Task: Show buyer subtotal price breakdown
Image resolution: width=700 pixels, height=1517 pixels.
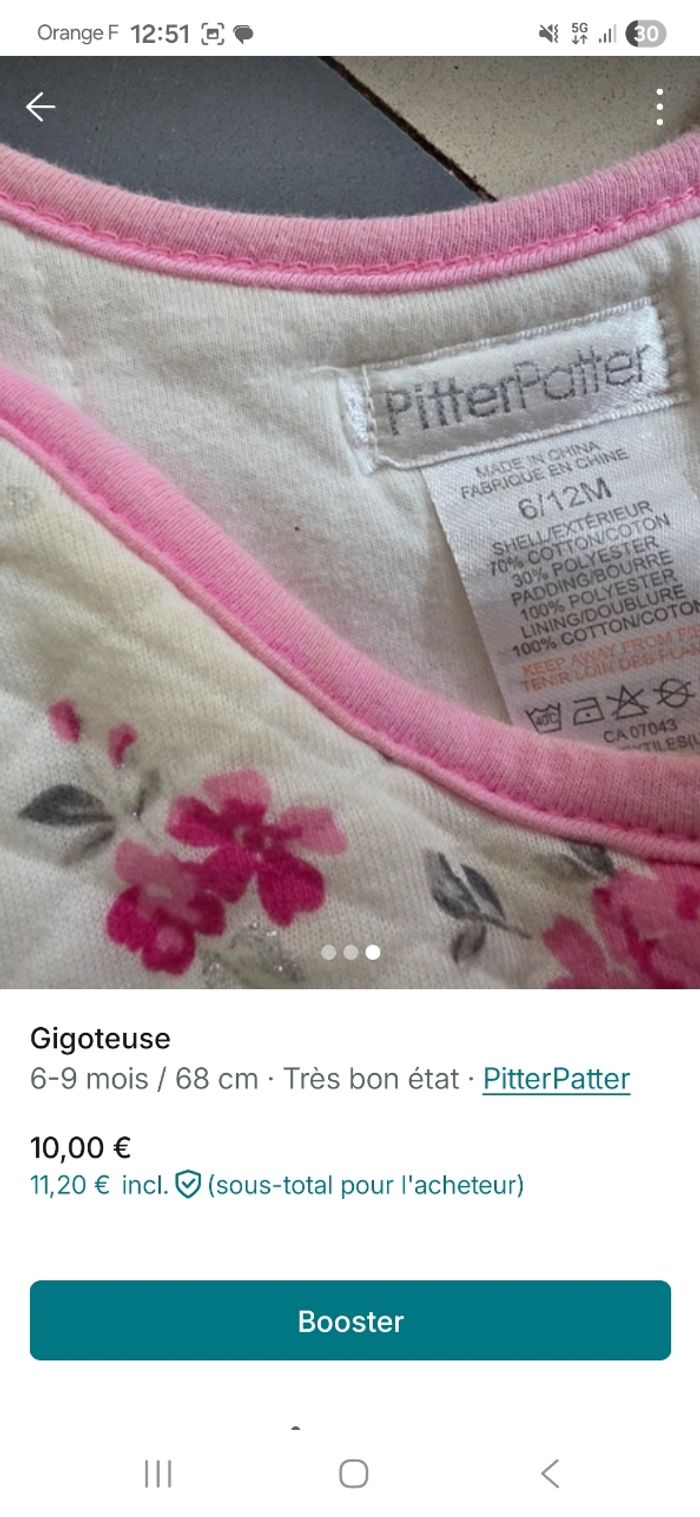Action: tap(277, 1185)
